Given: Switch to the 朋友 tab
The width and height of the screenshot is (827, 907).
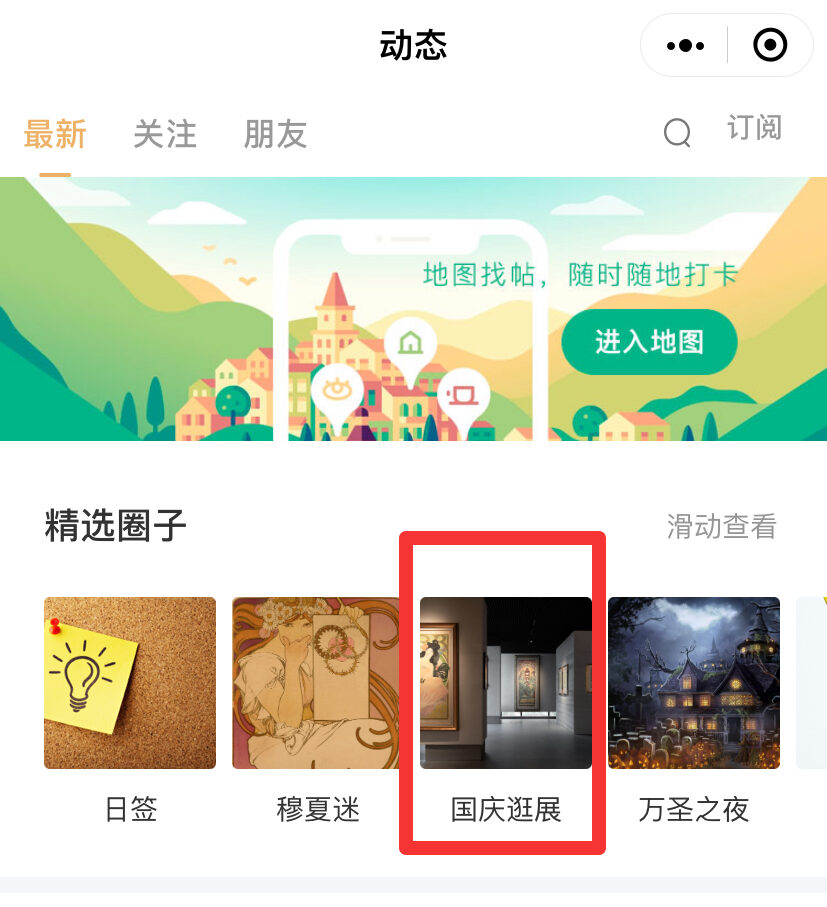Looking at the screenshot, I should click(275, 134).
